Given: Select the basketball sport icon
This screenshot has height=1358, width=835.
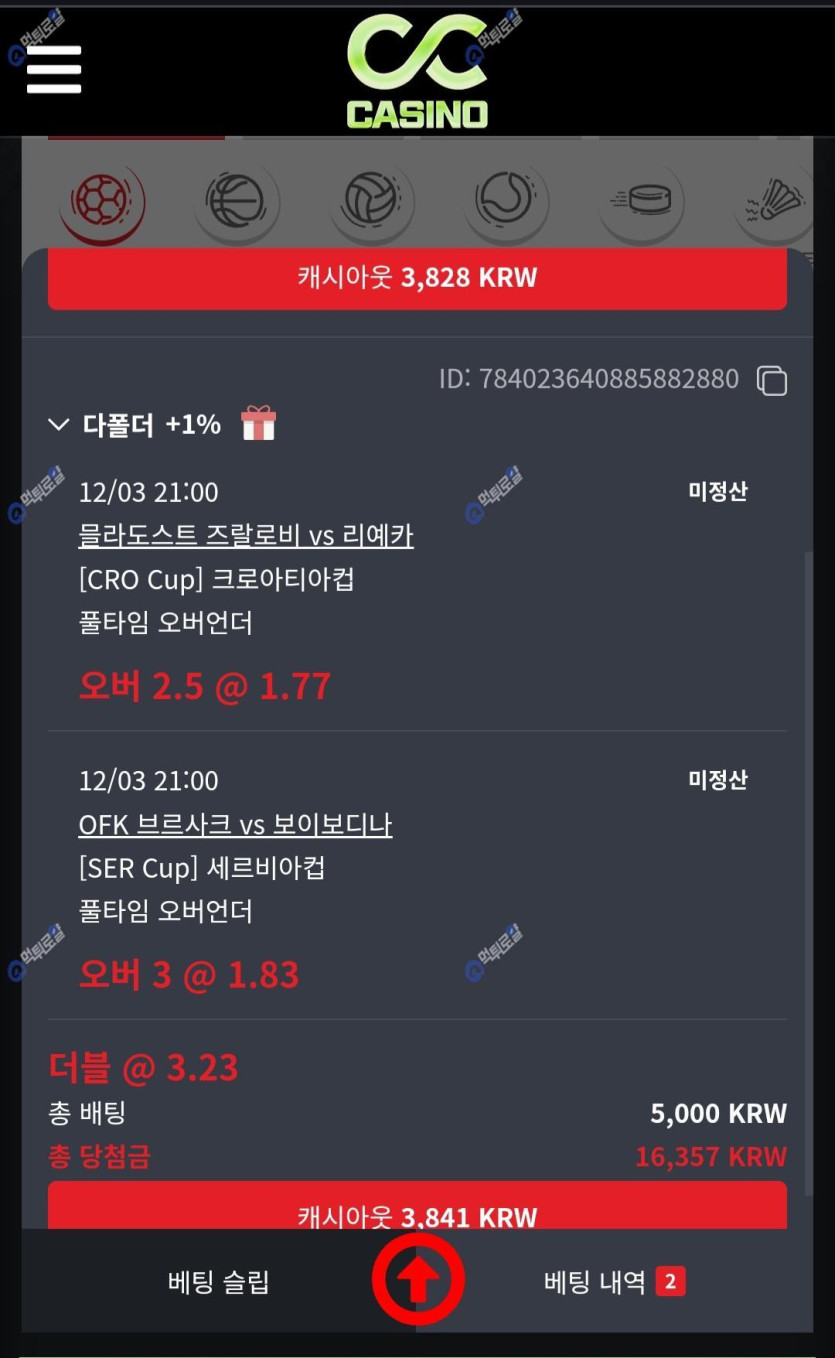Looking at the screenshot, I should [x=236, y=202].
